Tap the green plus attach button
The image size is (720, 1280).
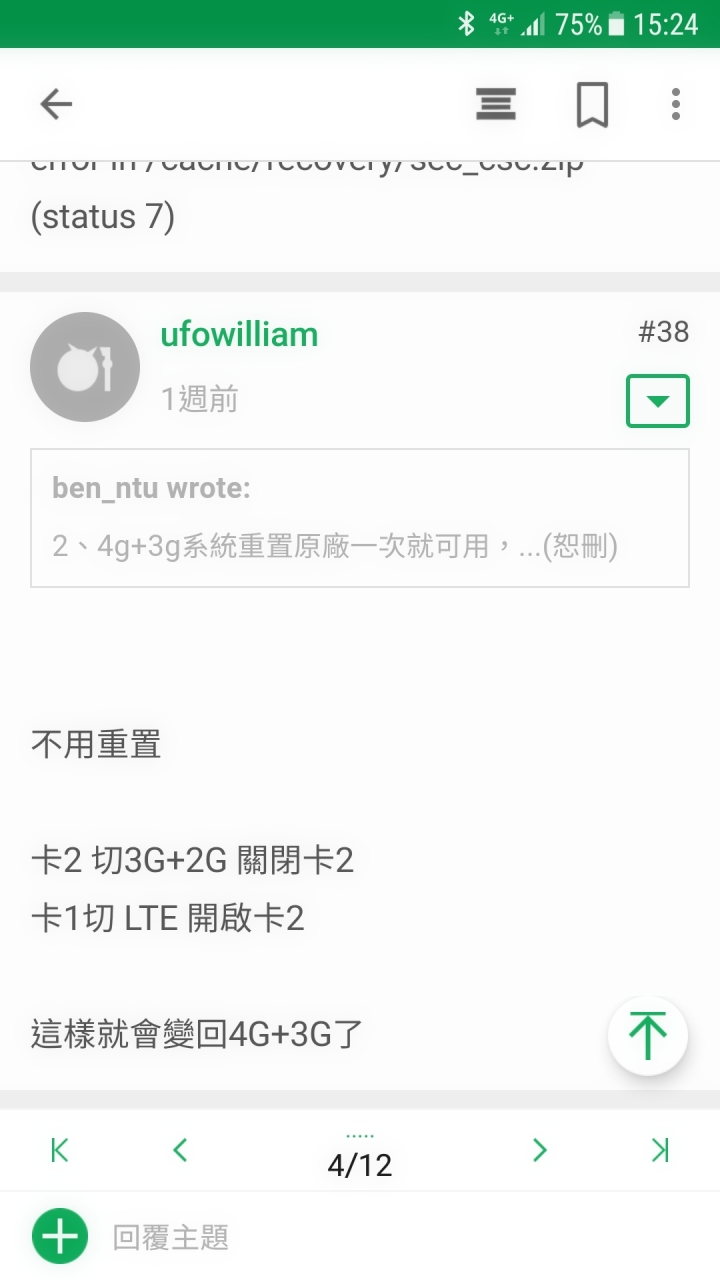60,1237
